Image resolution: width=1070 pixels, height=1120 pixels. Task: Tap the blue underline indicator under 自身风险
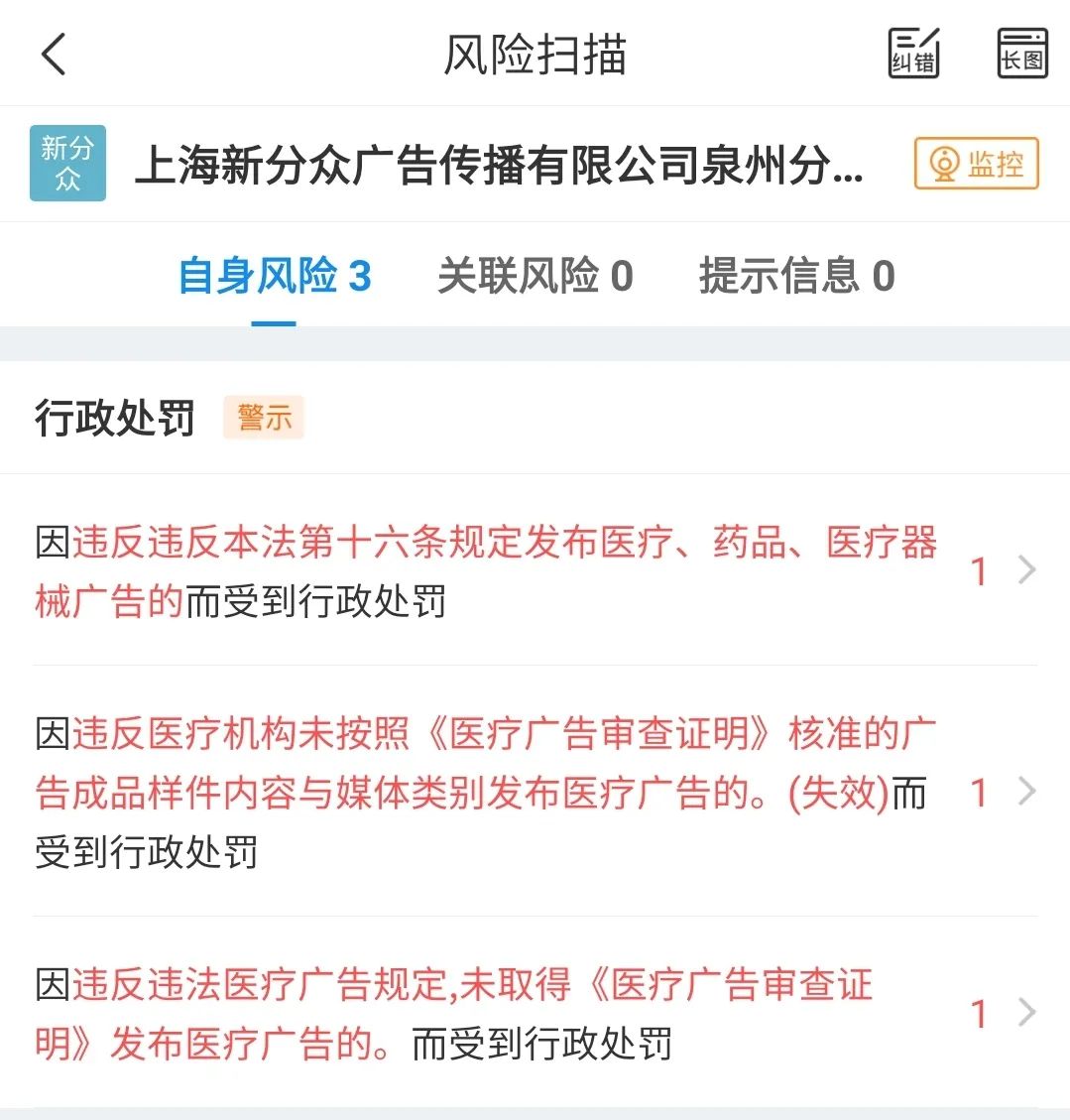pos(274,320)
